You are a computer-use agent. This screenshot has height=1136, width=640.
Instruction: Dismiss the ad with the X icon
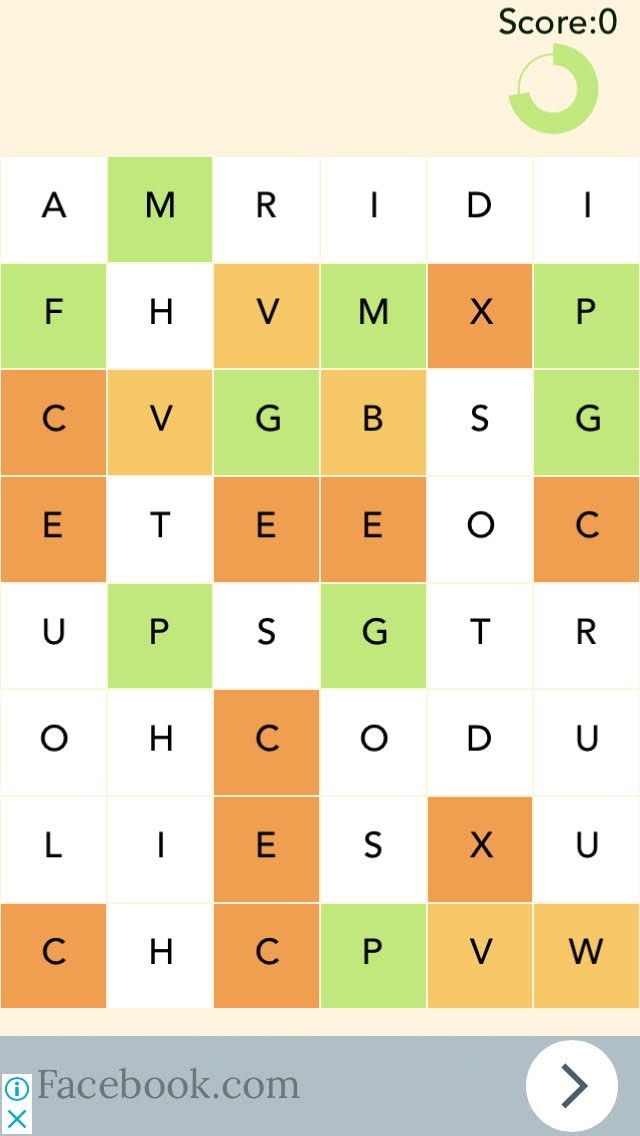click(17, 1119)
